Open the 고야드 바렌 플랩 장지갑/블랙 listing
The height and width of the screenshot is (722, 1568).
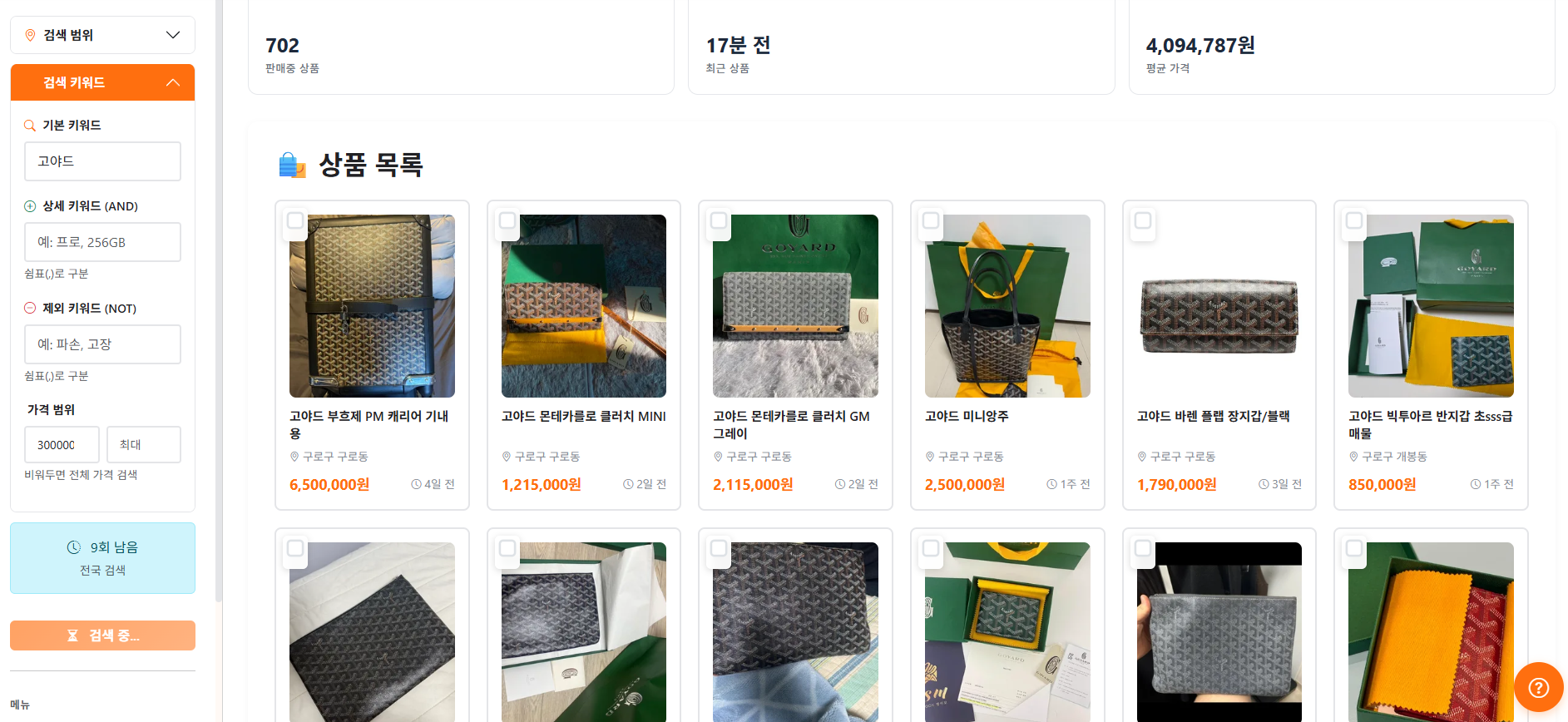tap(1219, 306)
